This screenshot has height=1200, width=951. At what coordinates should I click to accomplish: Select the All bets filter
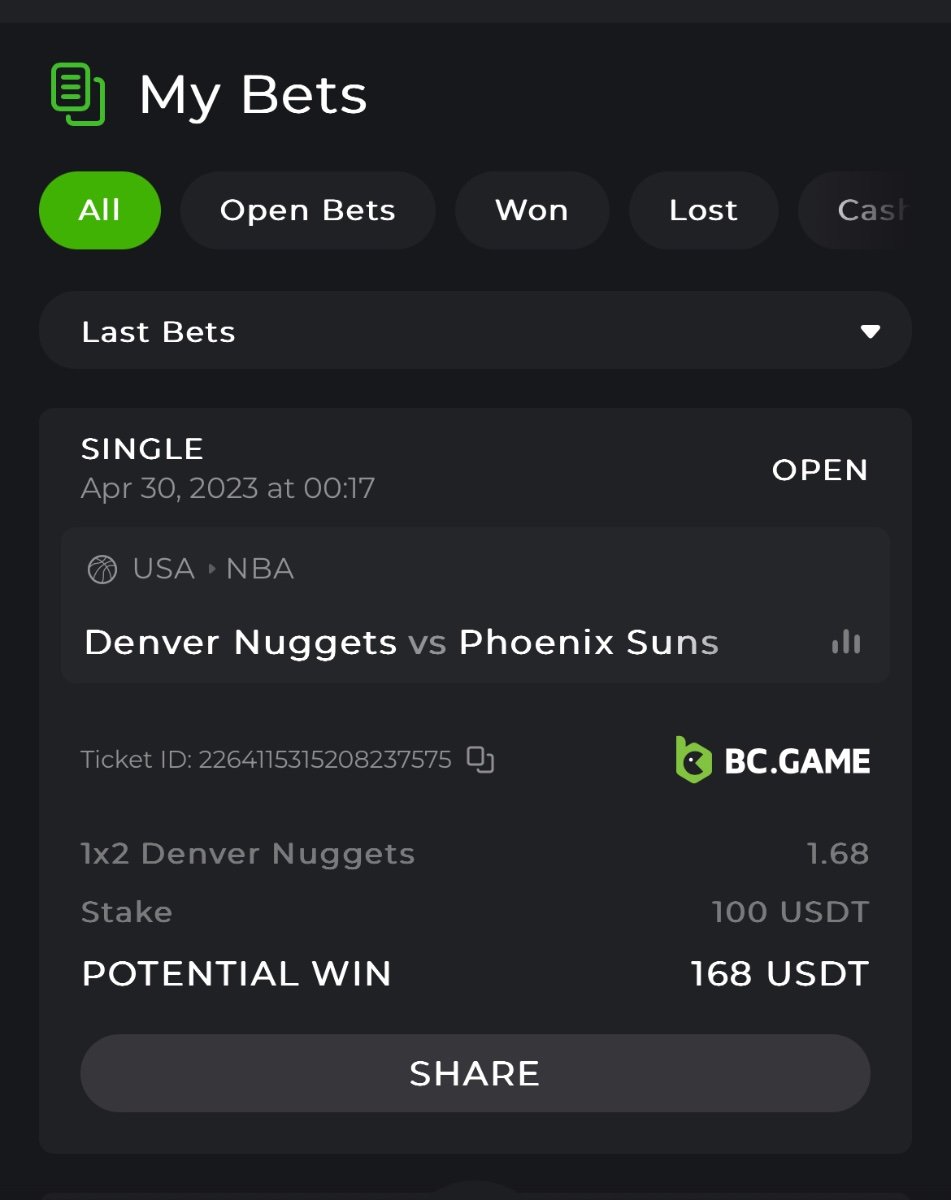coord(99,210)
